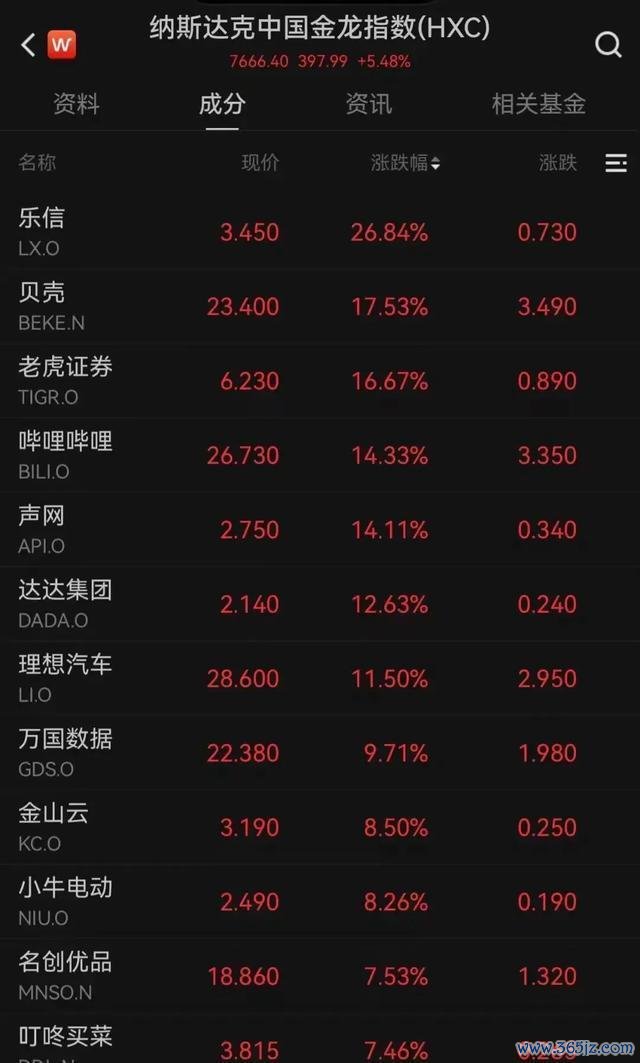
Task: Switch to the 资料 tab
Action: [x=77, y=104]
